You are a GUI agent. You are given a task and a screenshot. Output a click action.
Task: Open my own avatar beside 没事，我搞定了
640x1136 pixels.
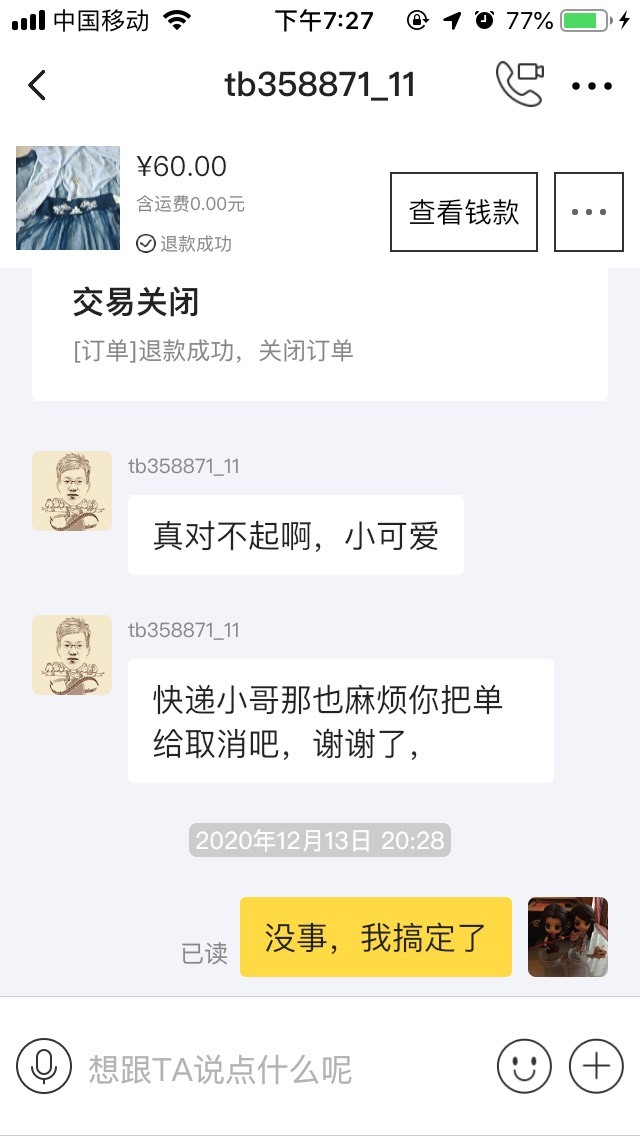[x=568, y=937]
